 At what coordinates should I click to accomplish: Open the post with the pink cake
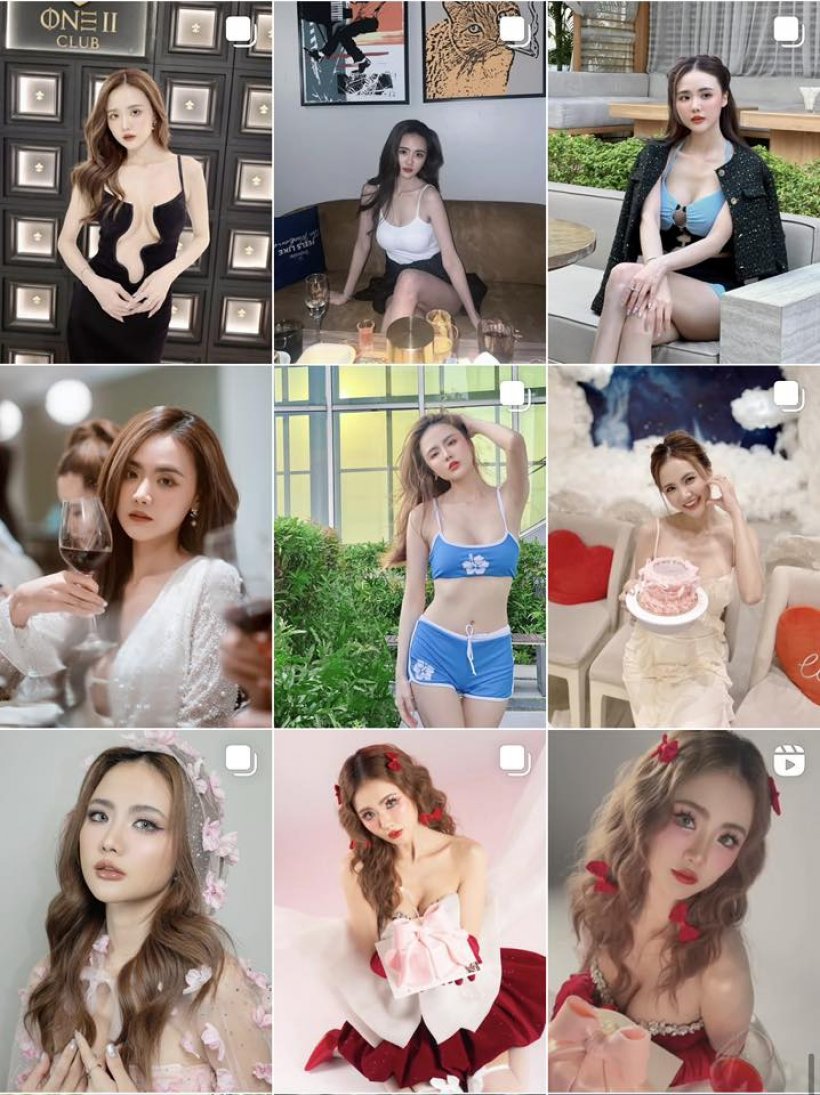(684, 546)
